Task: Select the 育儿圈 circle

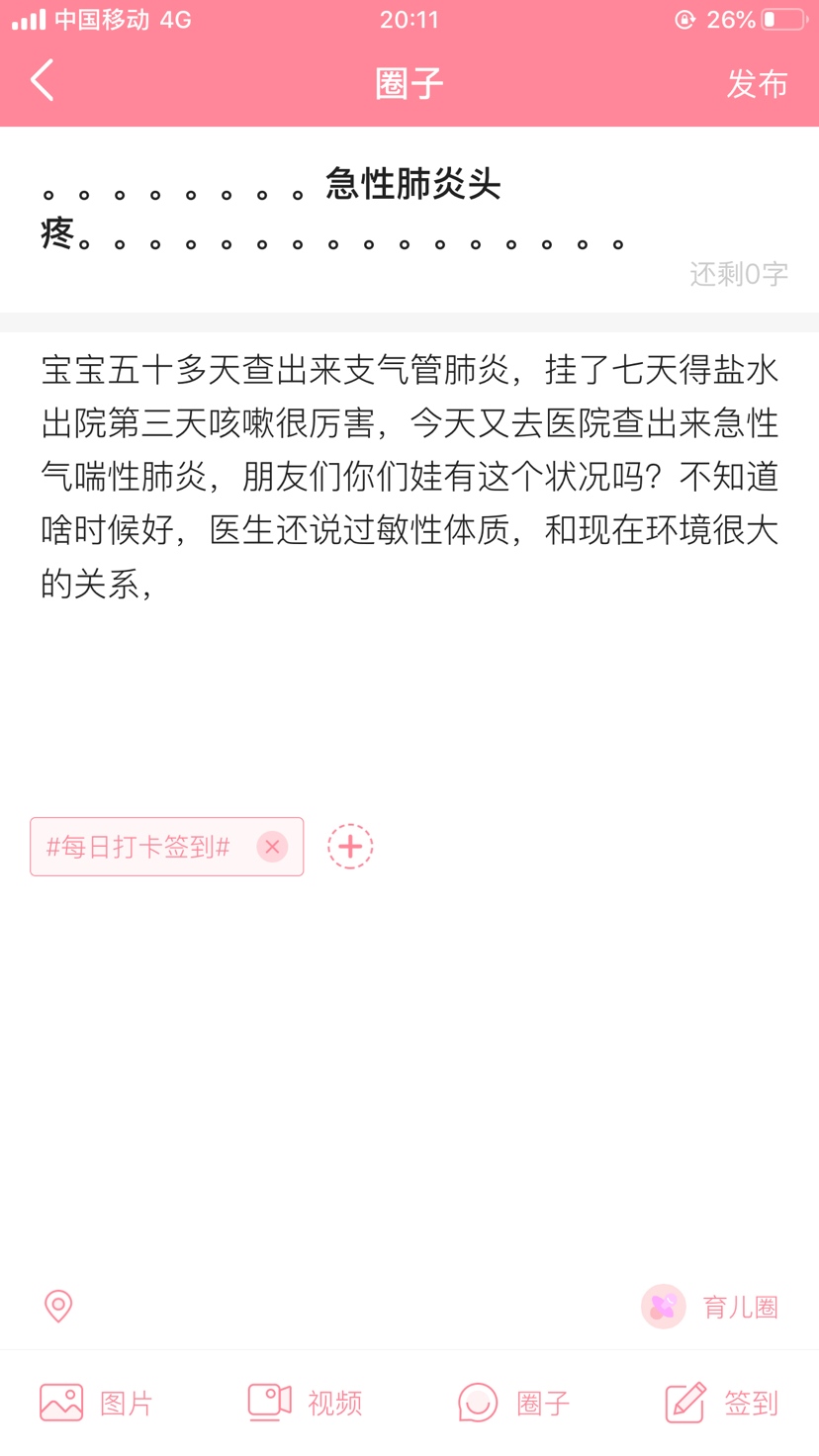Action: (x=710, y=1307)
